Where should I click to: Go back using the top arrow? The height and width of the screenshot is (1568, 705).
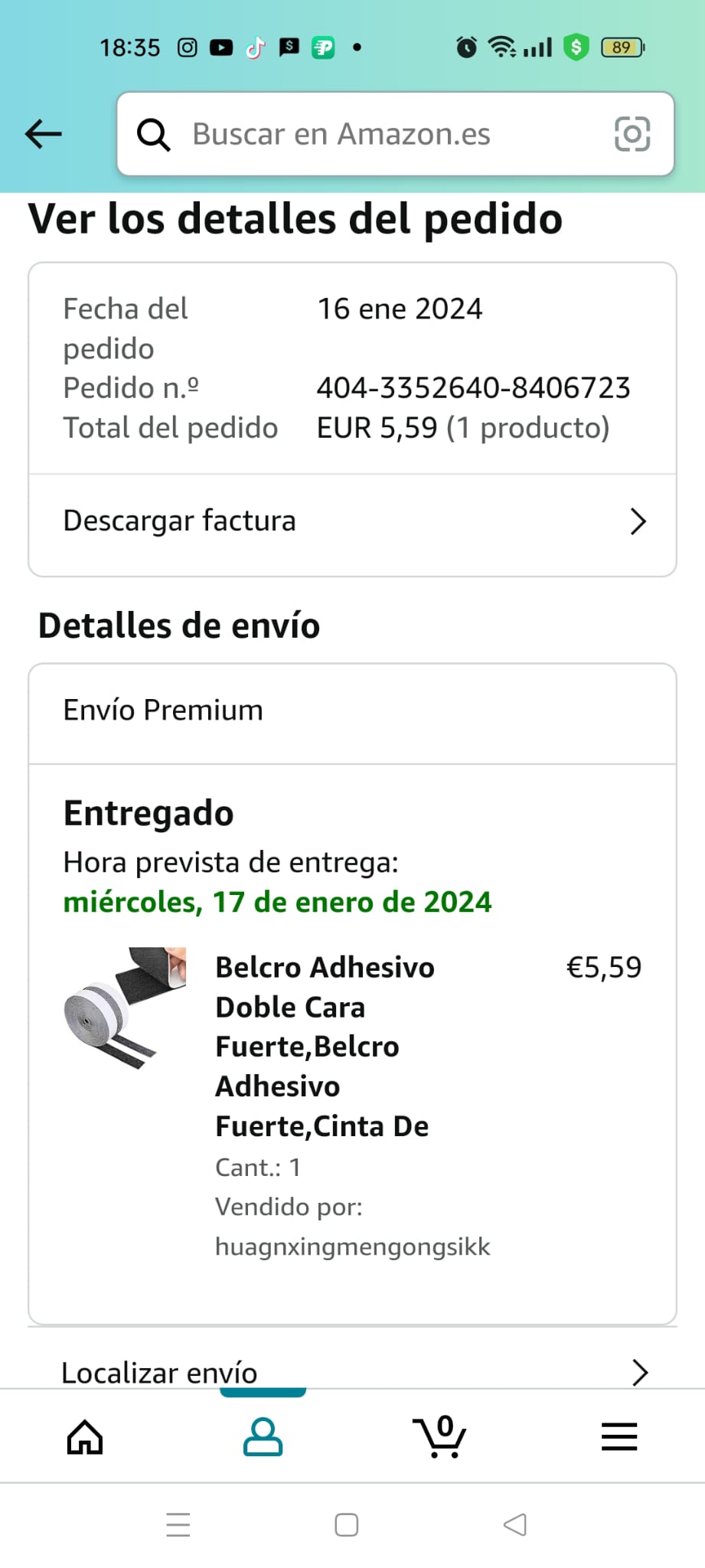point(44,134)
